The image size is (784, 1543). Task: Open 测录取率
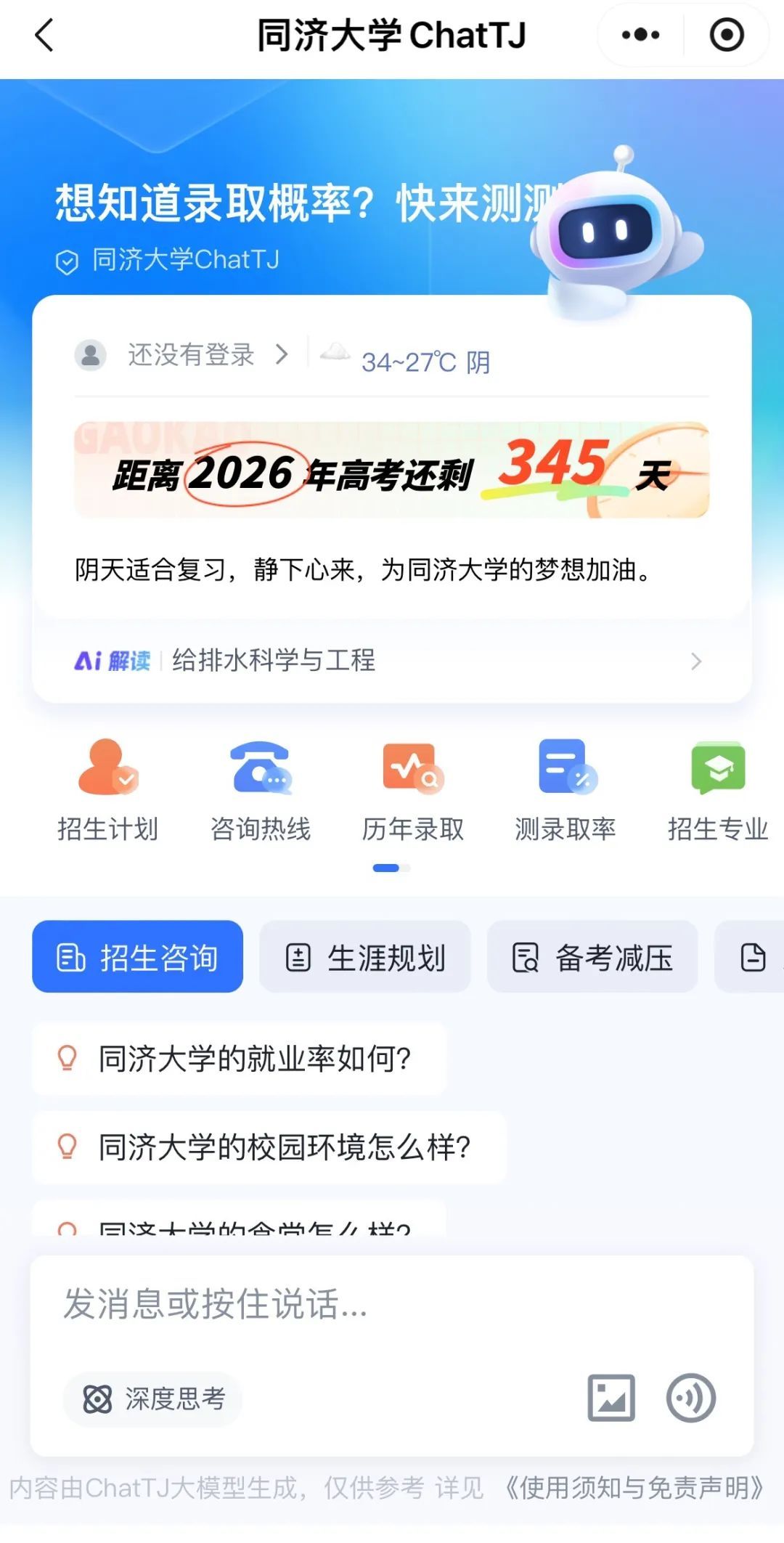pyautogui.click(x=565, y=789)
